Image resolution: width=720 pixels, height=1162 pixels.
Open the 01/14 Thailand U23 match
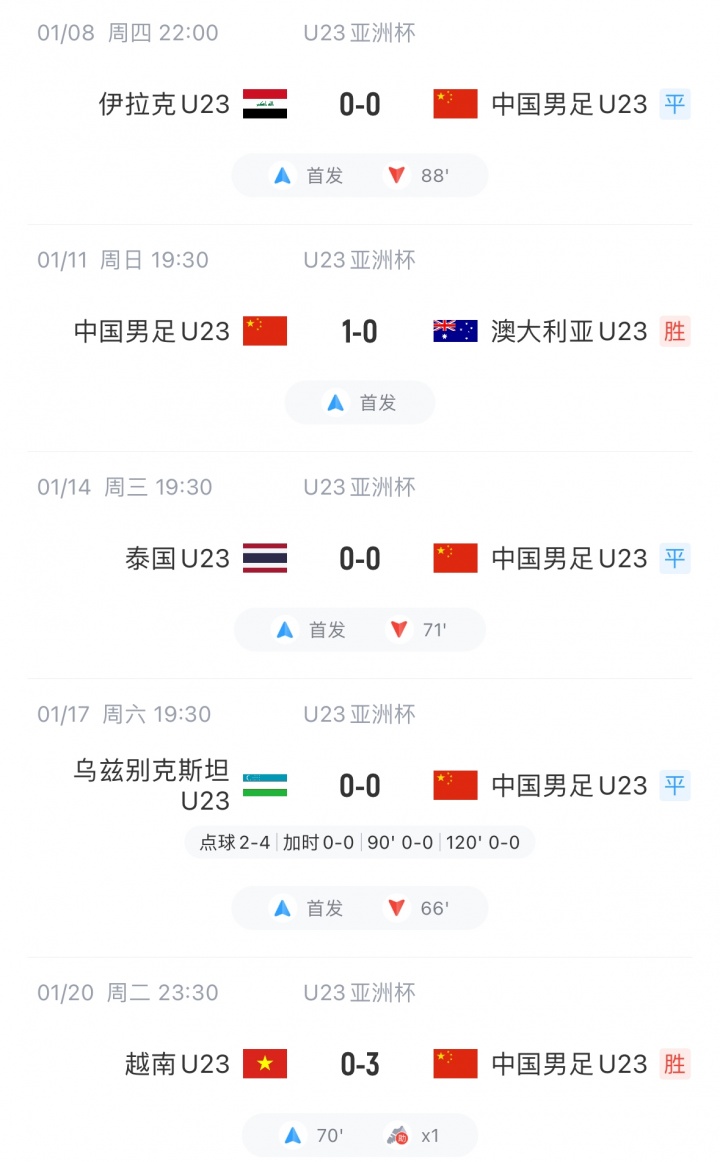click(360, 559)
